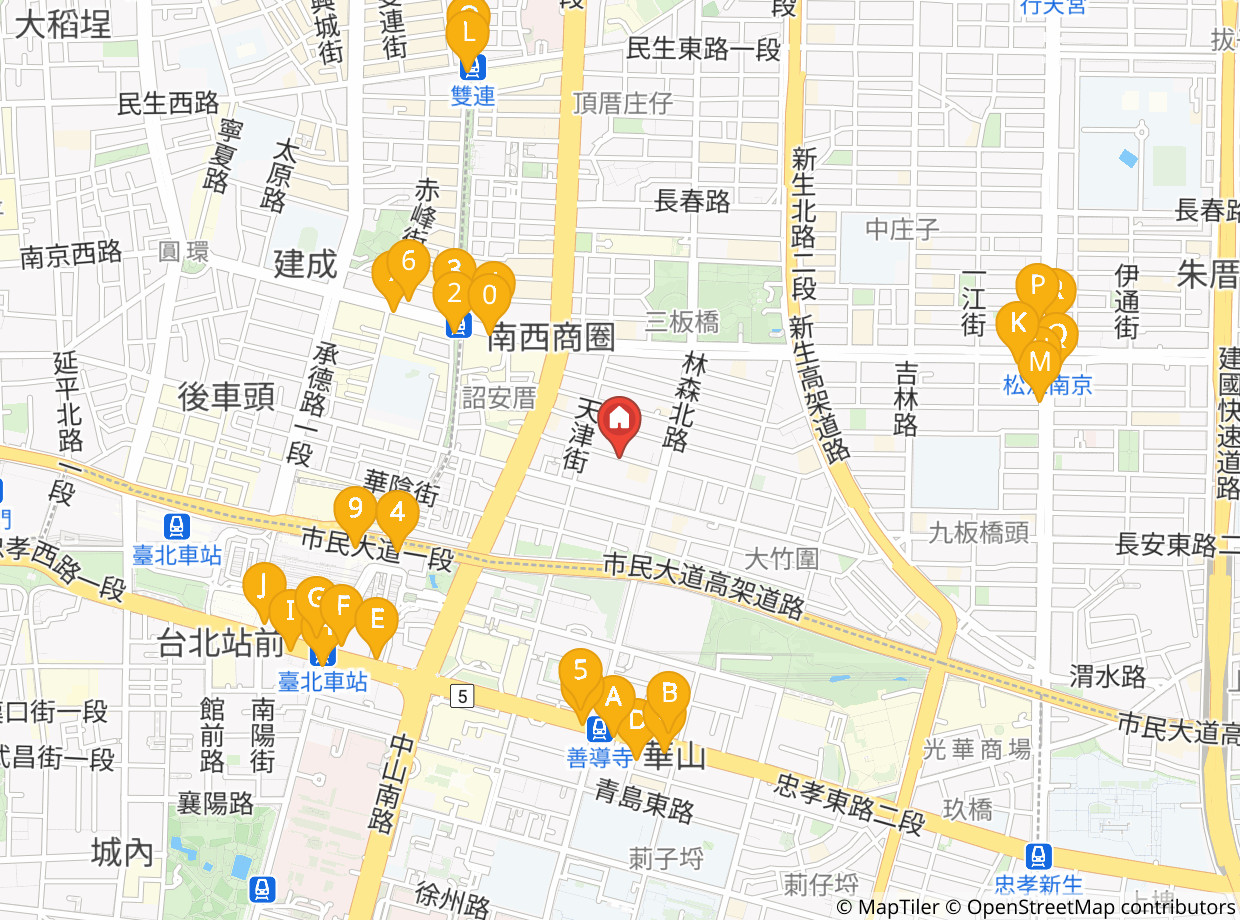Open map marker E

(377, 618)
